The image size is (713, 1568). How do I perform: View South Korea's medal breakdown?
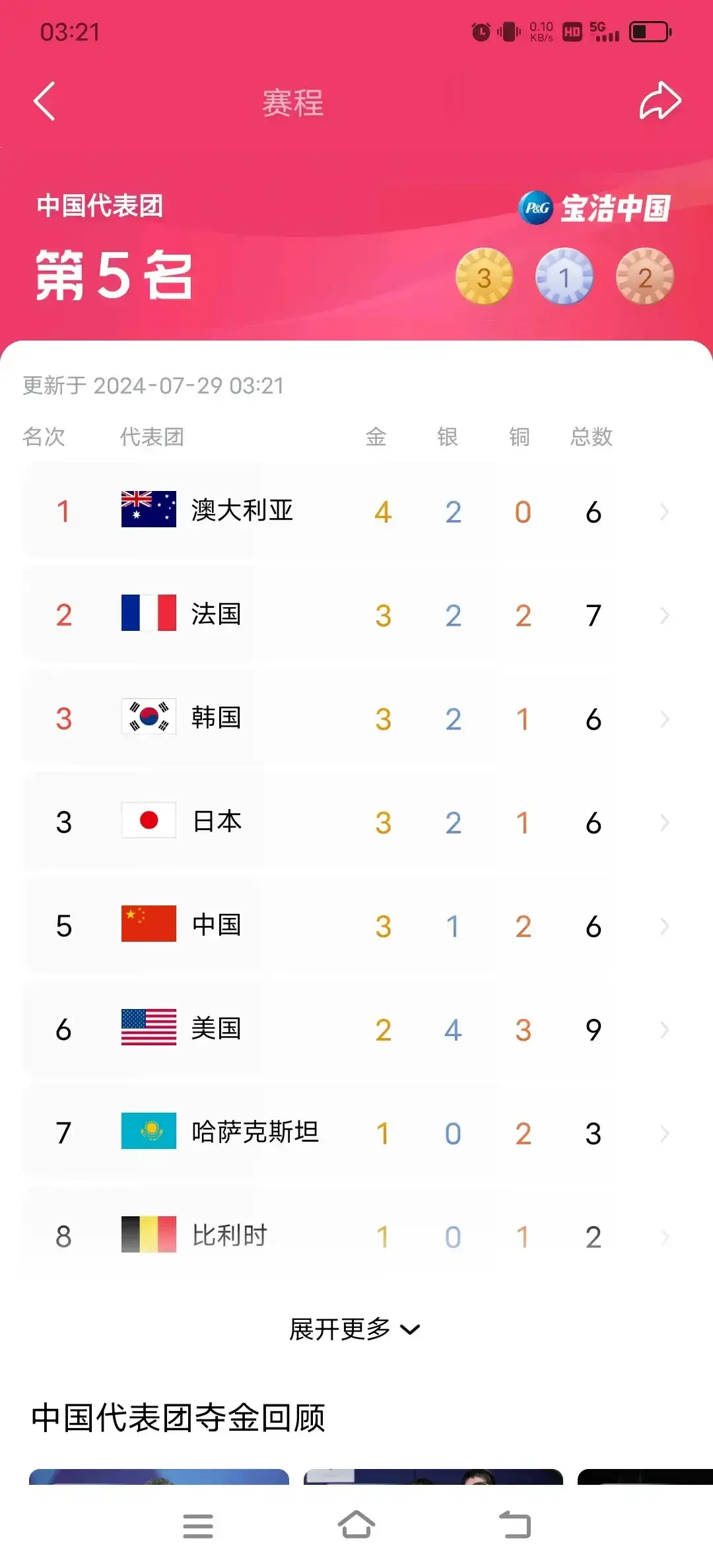pyautogui.click(x=356, y=719)
